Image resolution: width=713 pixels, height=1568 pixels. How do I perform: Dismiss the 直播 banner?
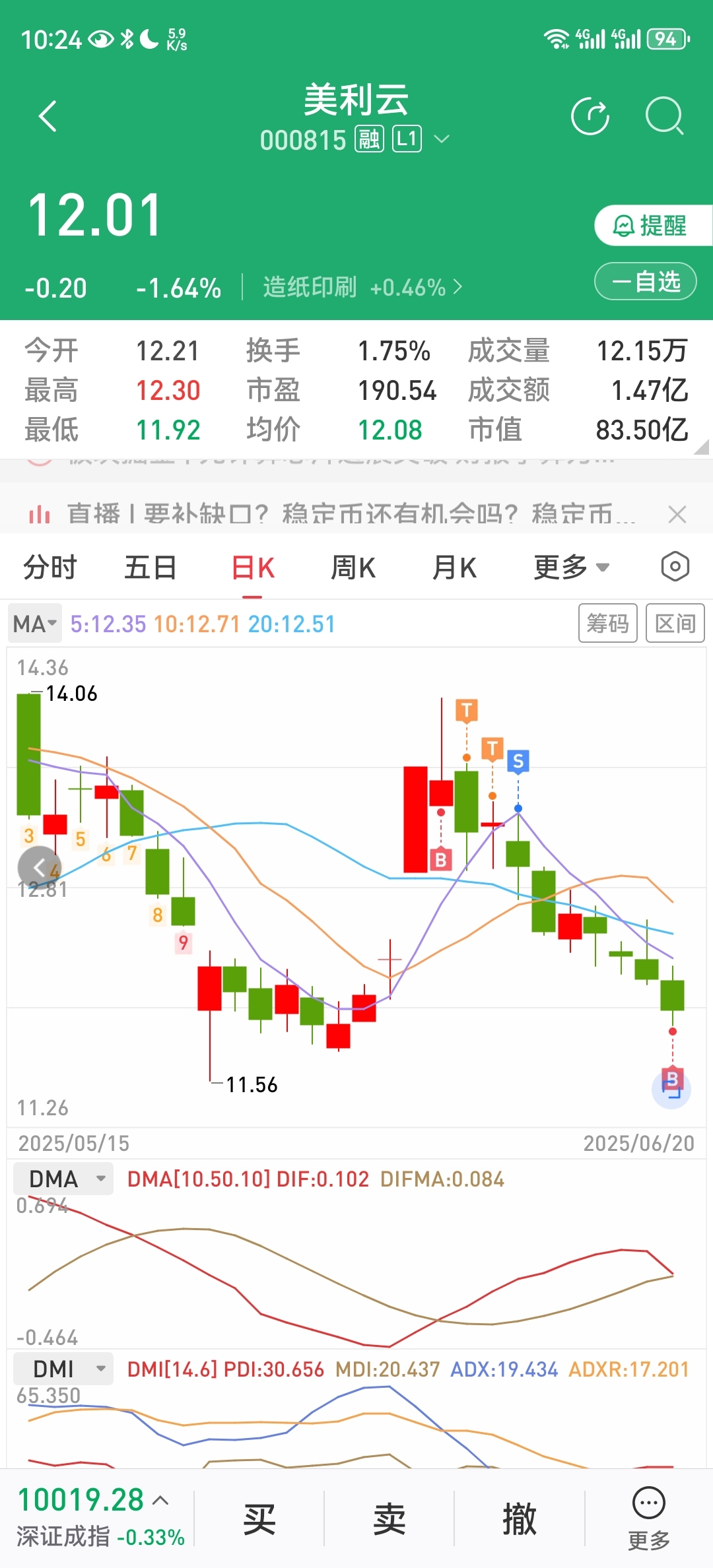pos(677,514)
